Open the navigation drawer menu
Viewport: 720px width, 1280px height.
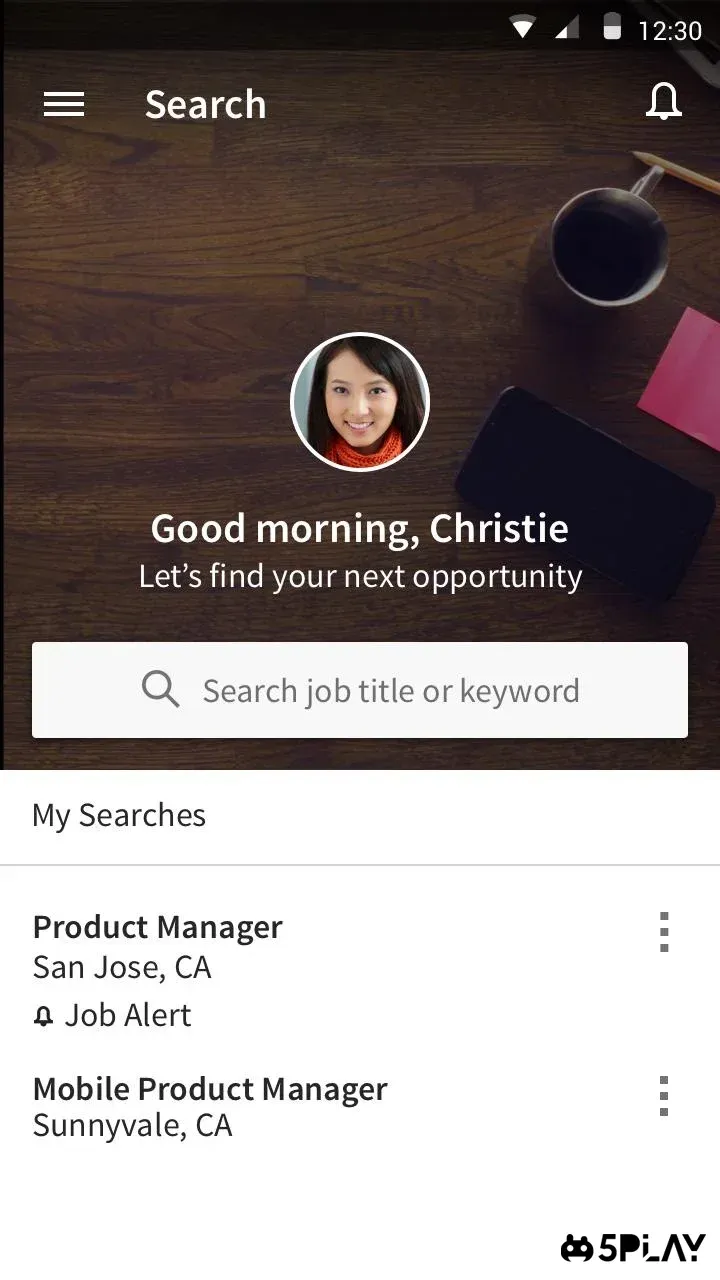(x=64, y=104)
